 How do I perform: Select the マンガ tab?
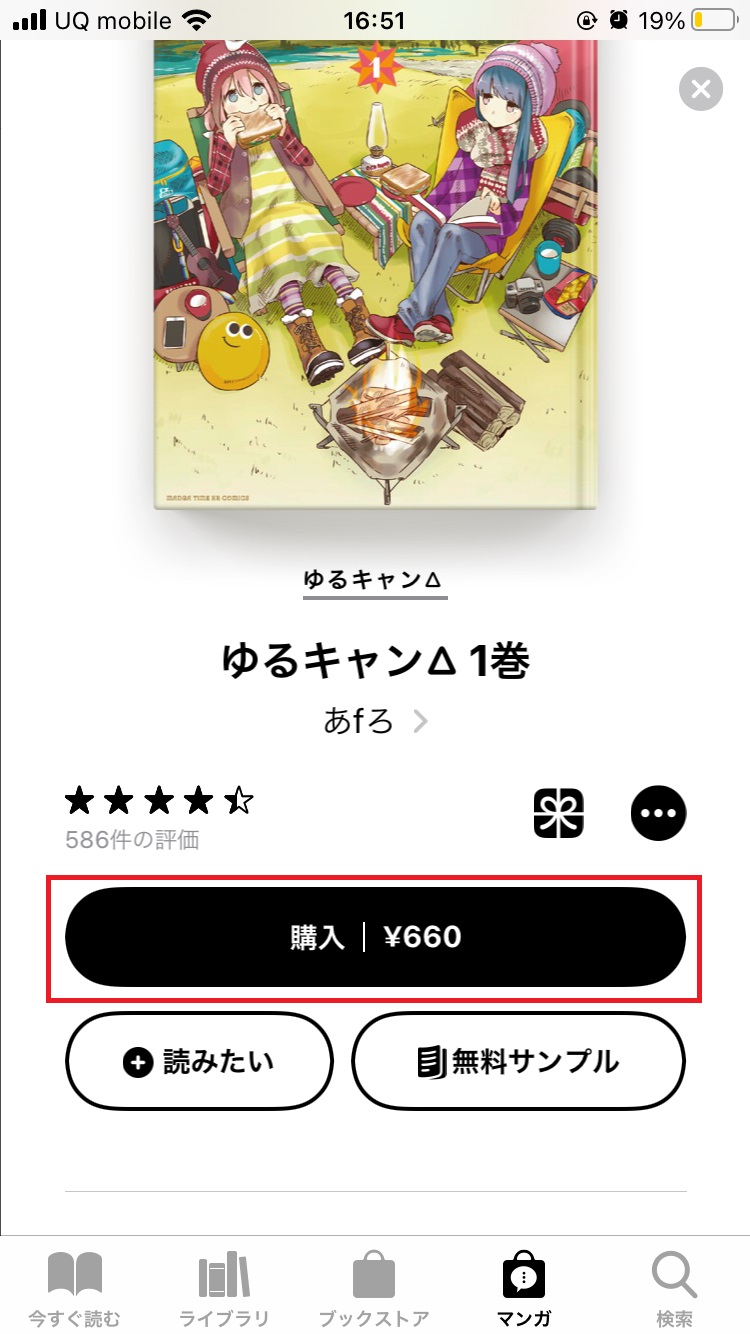[x=524, y=1289]
